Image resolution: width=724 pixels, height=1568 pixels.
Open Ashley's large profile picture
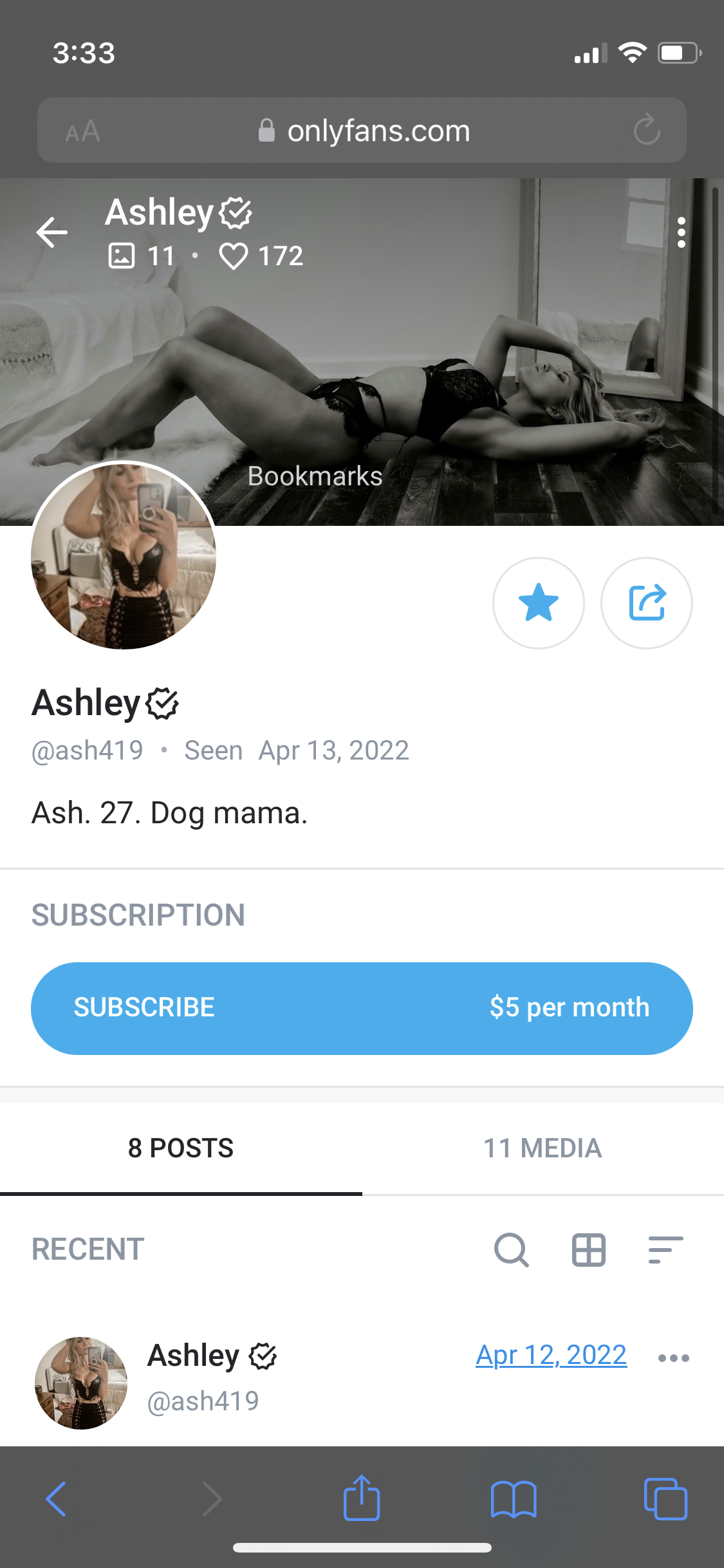(x=124, y=555)
